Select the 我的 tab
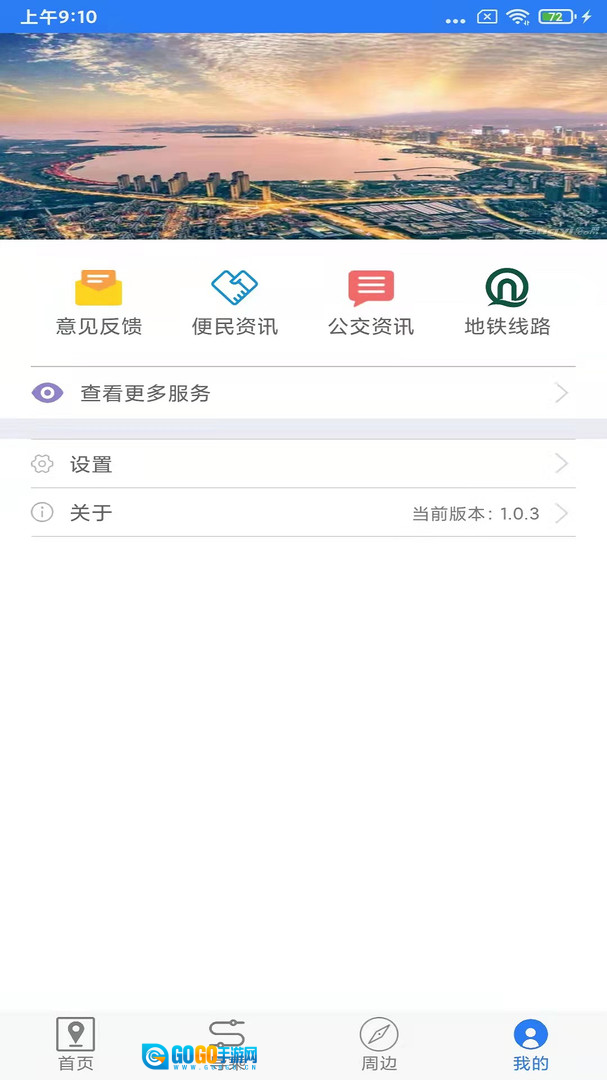Image resolution: width=607 pixels, height=1080 pixels. point(530,1045)
